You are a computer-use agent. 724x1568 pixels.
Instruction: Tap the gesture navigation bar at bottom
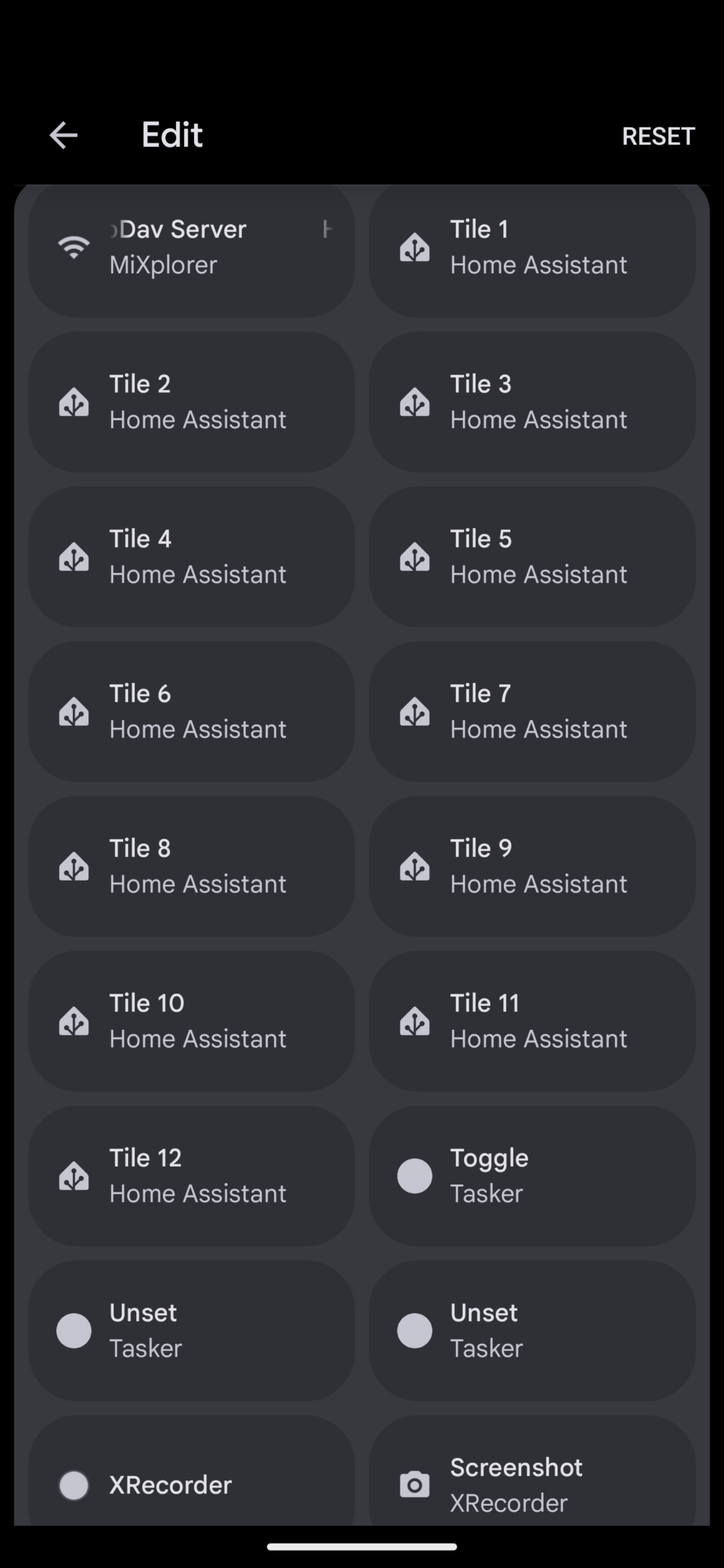[x=362, y=1541]
